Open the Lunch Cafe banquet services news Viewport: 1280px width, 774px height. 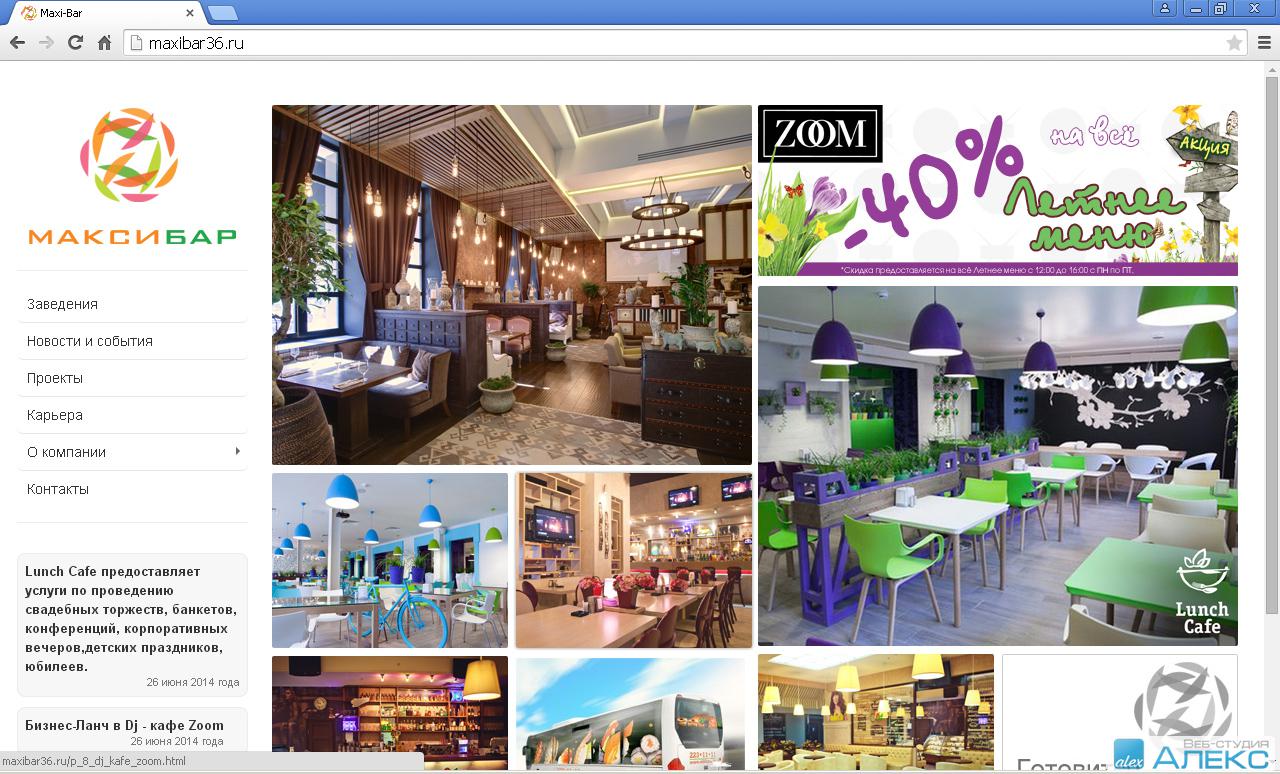(131, 618)
